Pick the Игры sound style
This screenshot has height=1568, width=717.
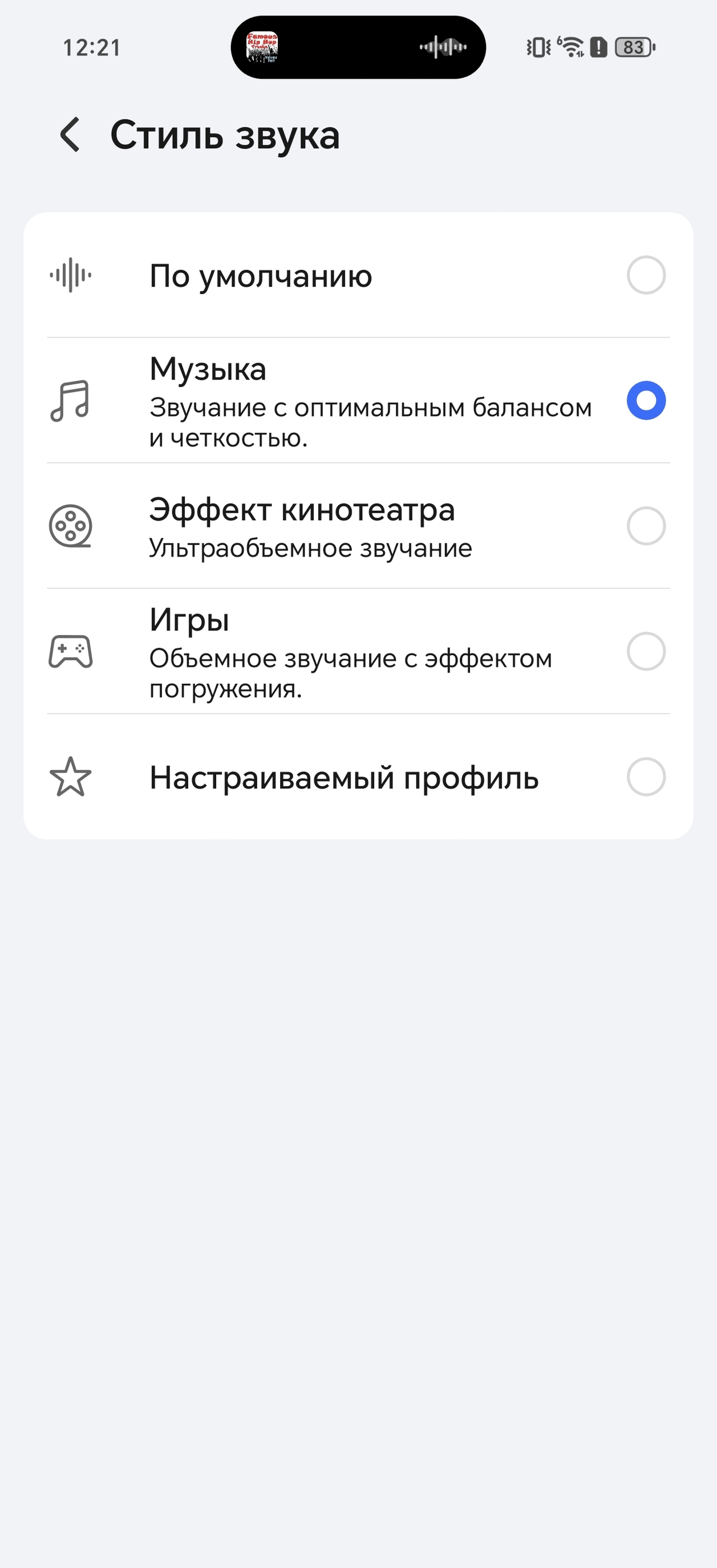(646, 651)
